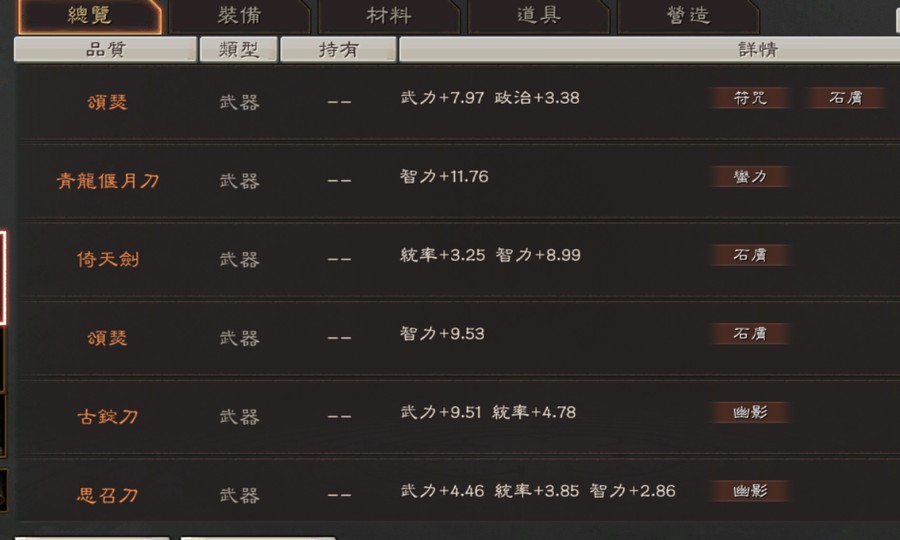The image size is (900, 540).
Task: Tap the 蠻力 tag on 青龍偃月刀
Action: [x=751, y=177]
